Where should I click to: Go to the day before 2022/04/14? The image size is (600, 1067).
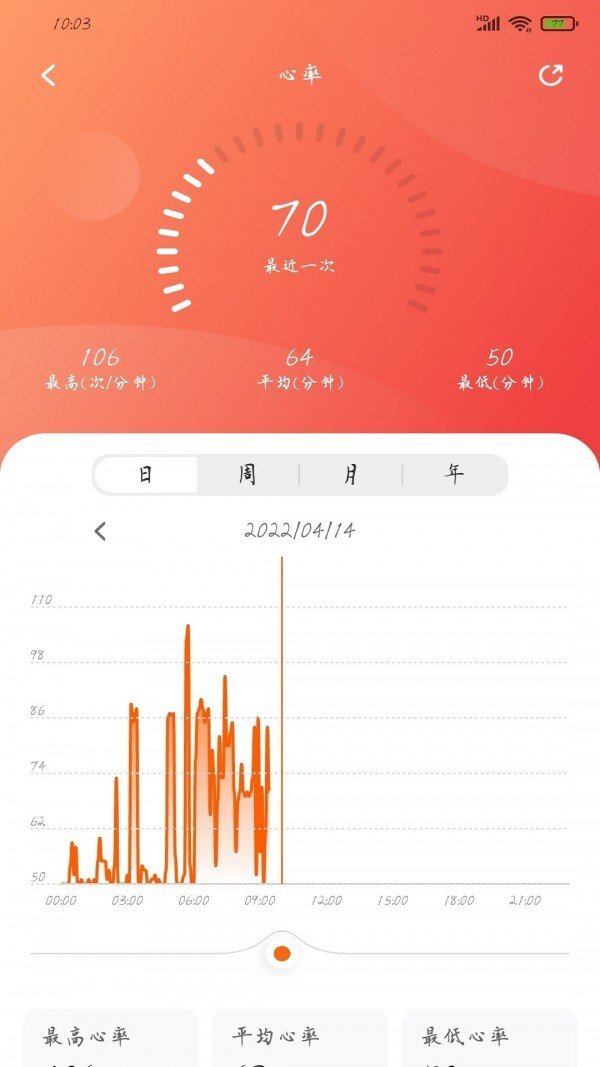pos(100,532)
